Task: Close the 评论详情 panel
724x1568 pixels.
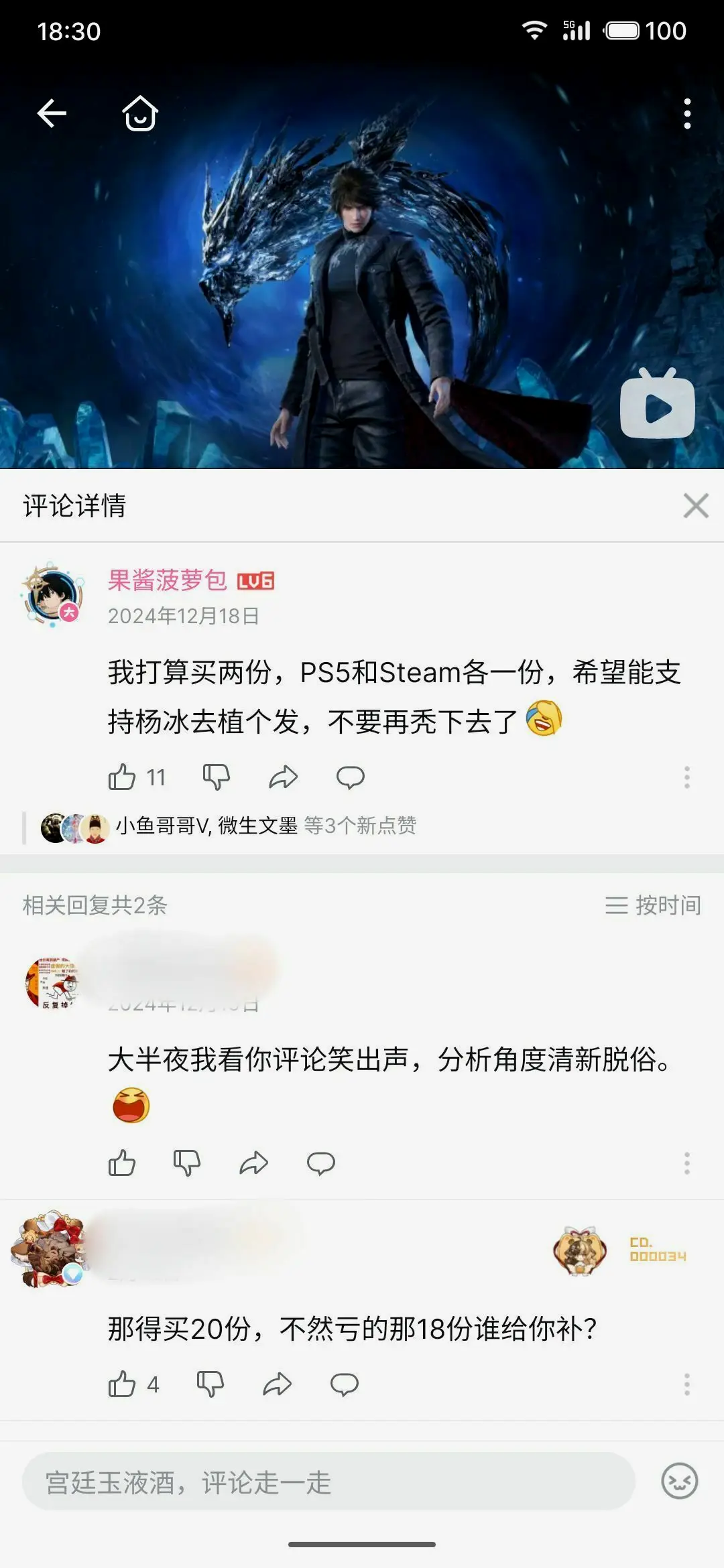Action: pyautogui.click(x=696, y=506)
